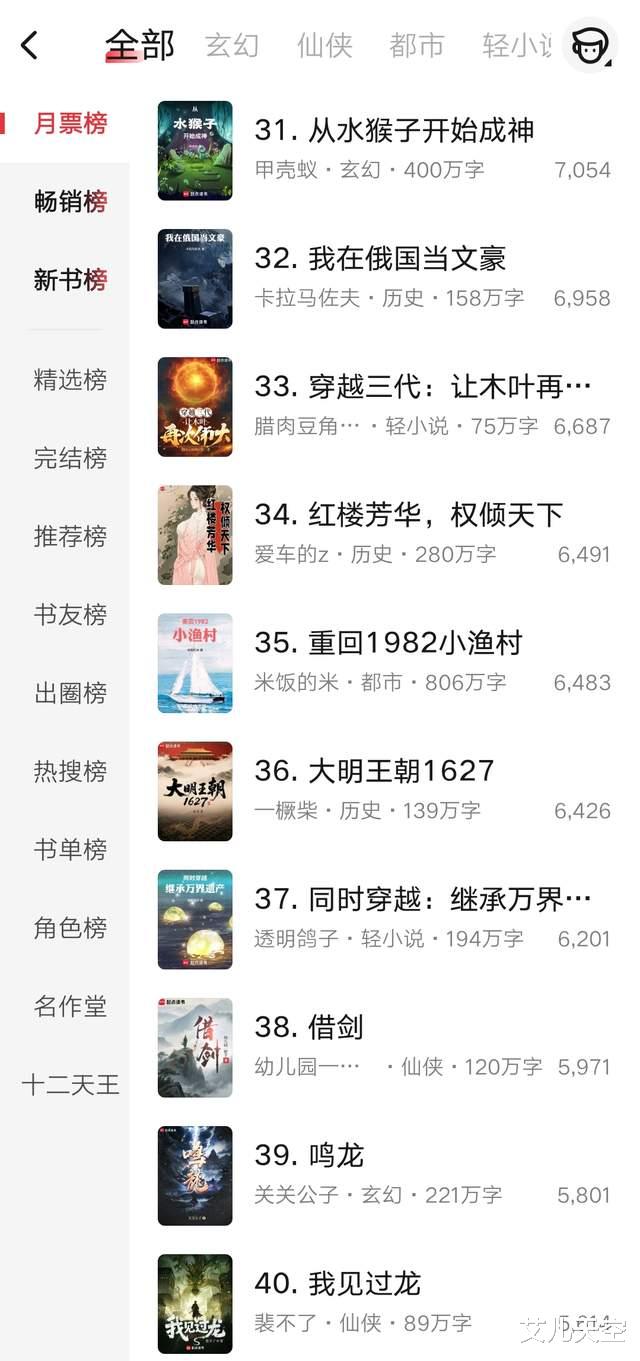Viewport: 640px width, 1361px height.
Task: Open the avatar filter icon at top right
Action: point(590,45)
